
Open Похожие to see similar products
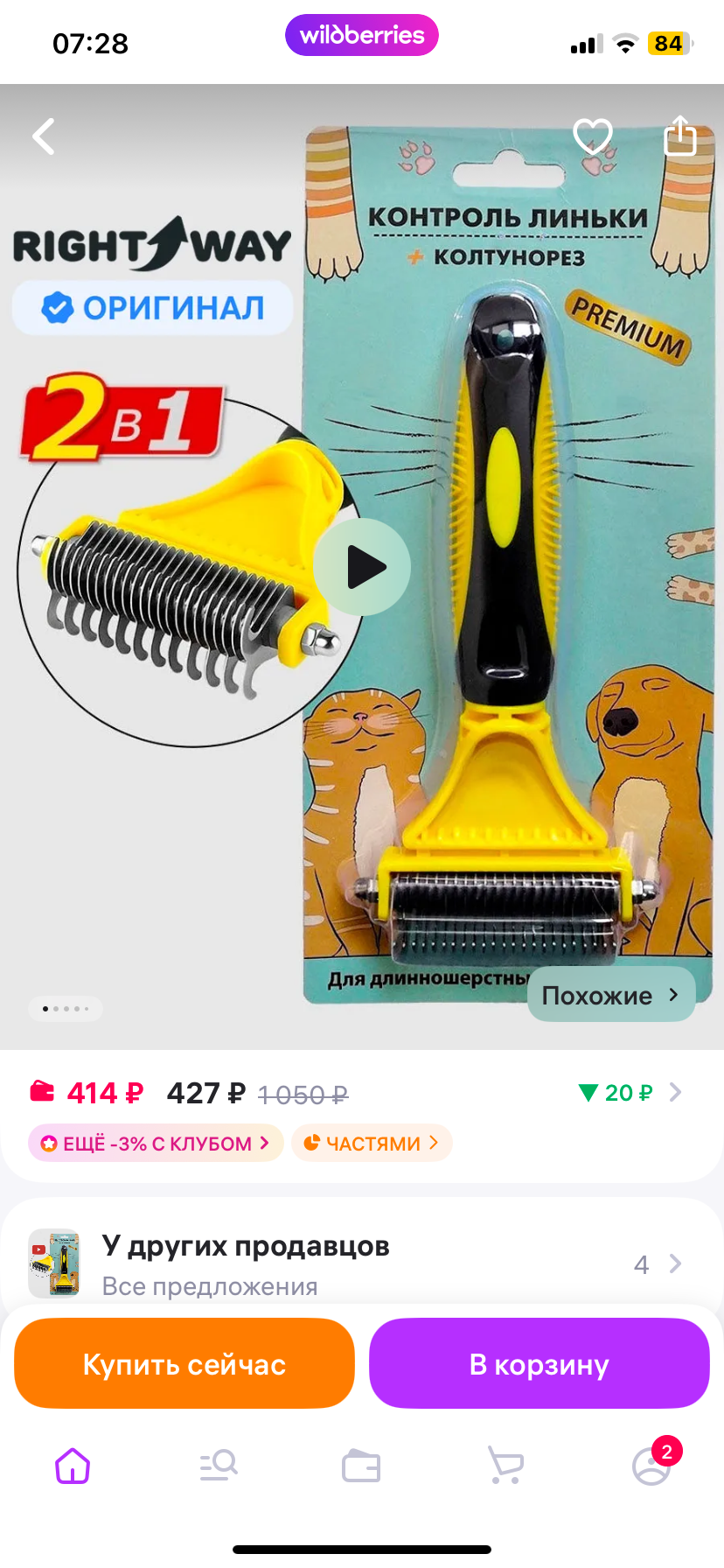610,995
